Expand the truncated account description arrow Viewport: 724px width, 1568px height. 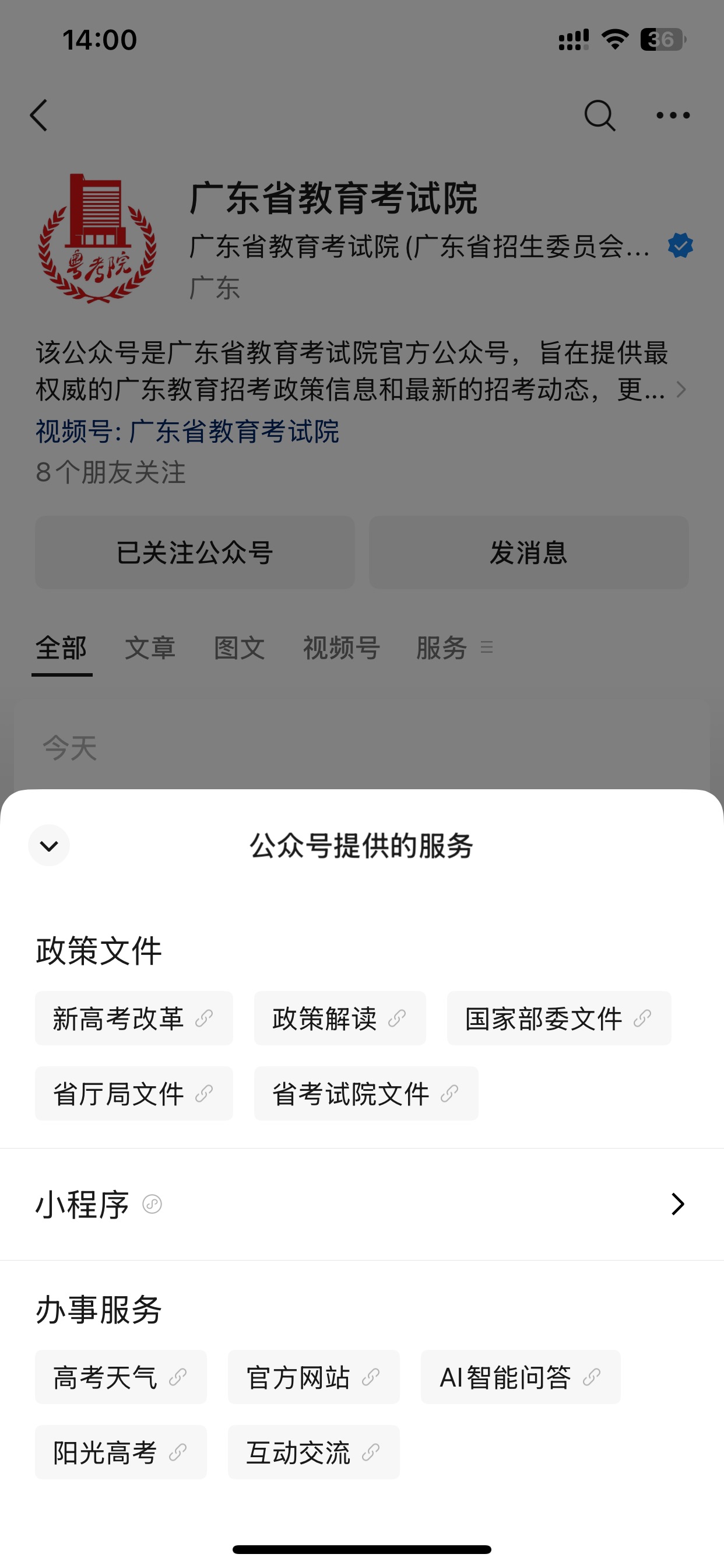tap(683, 388)
